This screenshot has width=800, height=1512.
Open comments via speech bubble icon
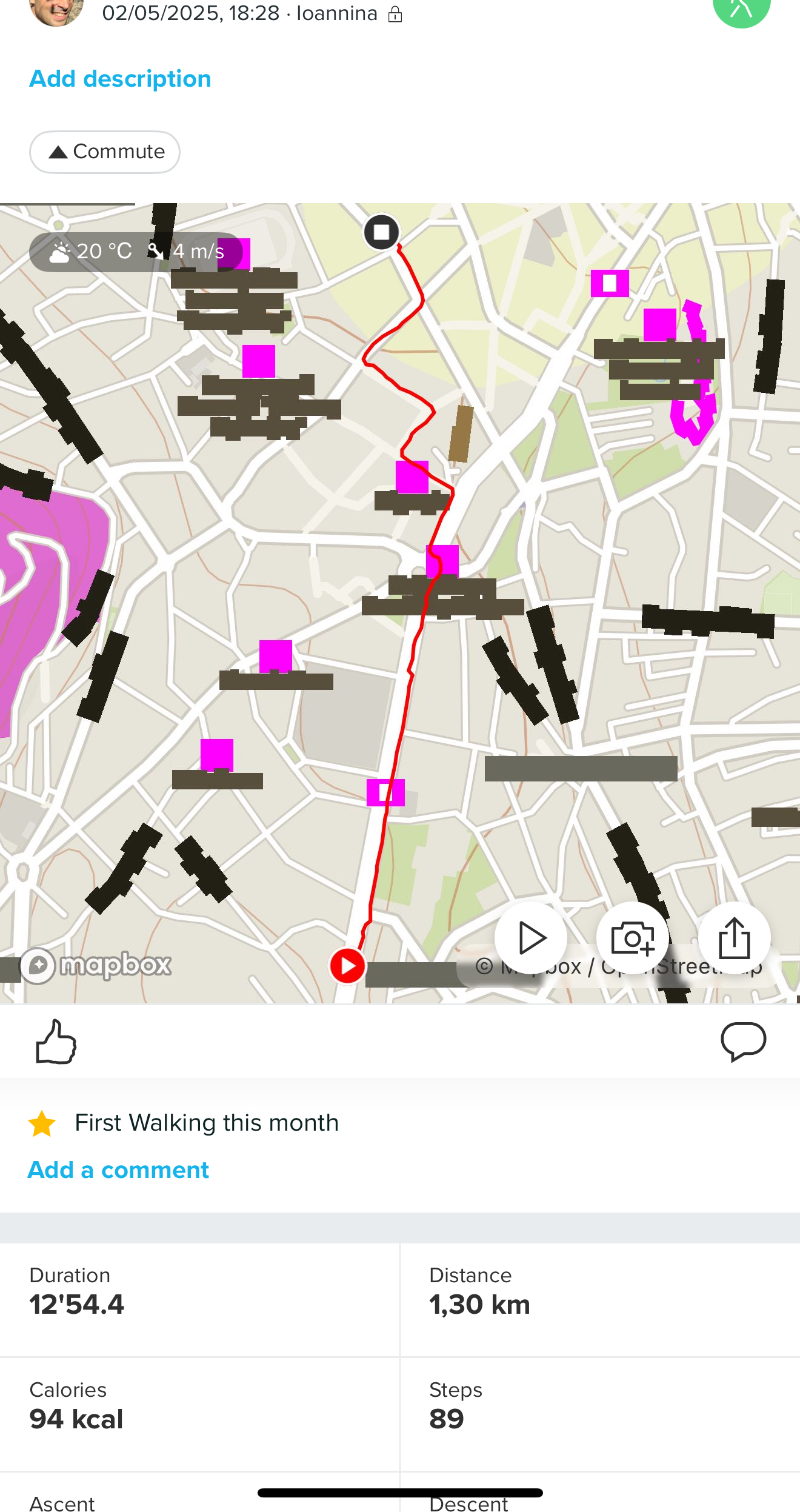click(x=743, y=1042)
